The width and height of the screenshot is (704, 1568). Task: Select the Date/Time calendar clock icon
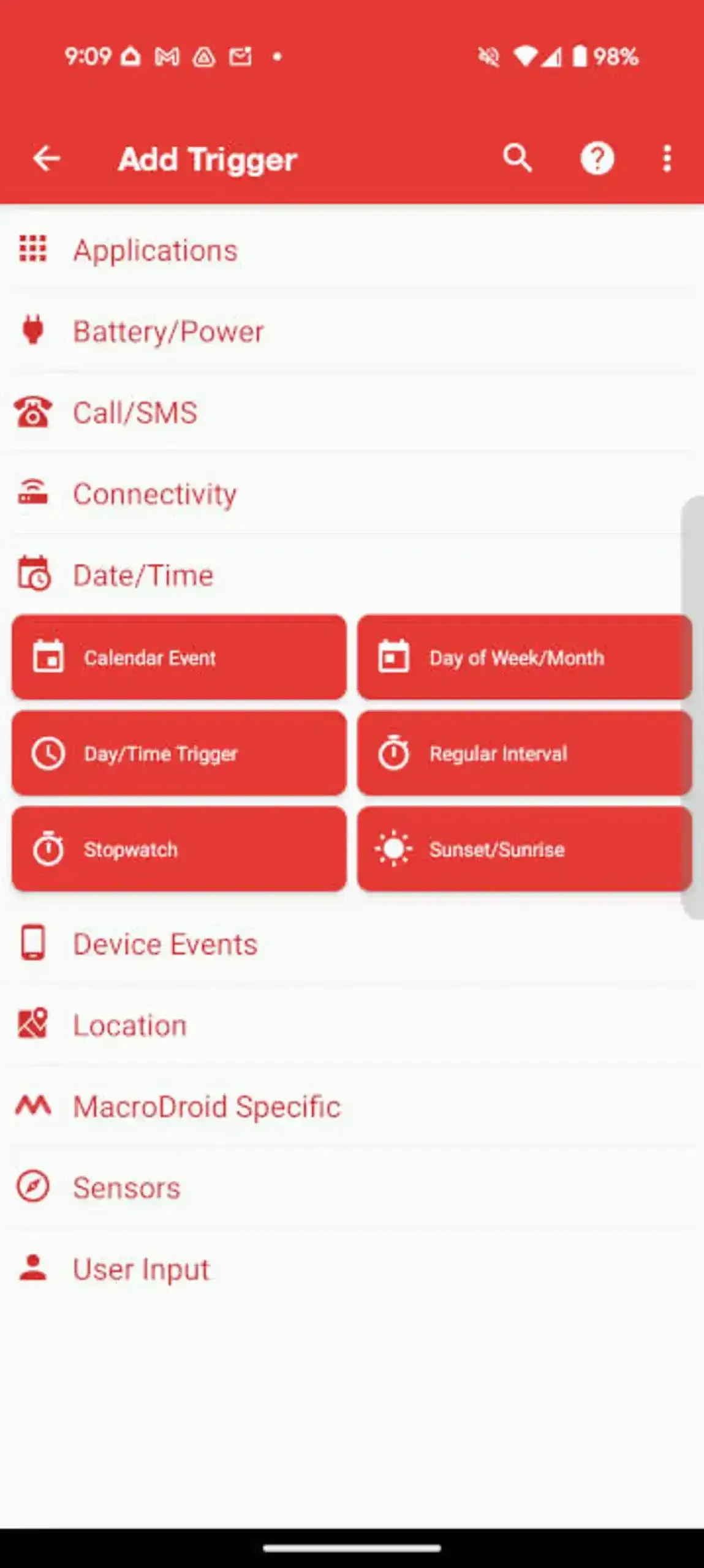[x=34, y=575]
